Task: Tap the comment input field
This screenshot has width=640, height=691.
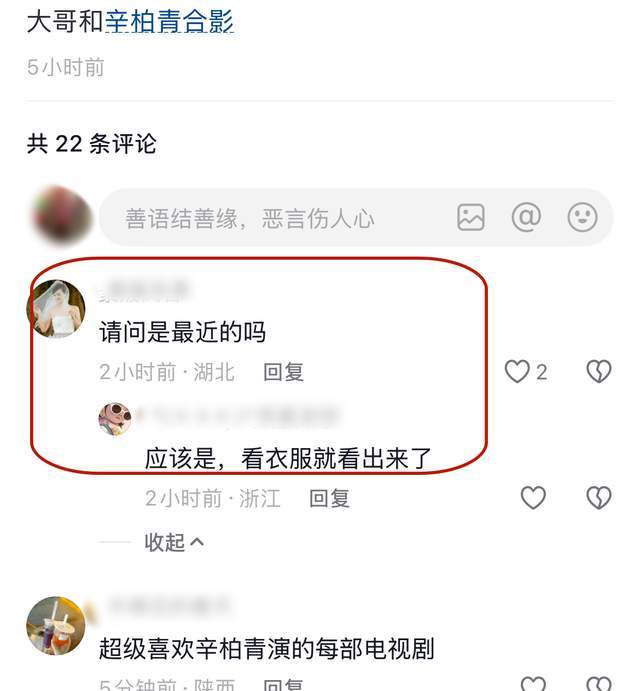Action: point(270,217)
